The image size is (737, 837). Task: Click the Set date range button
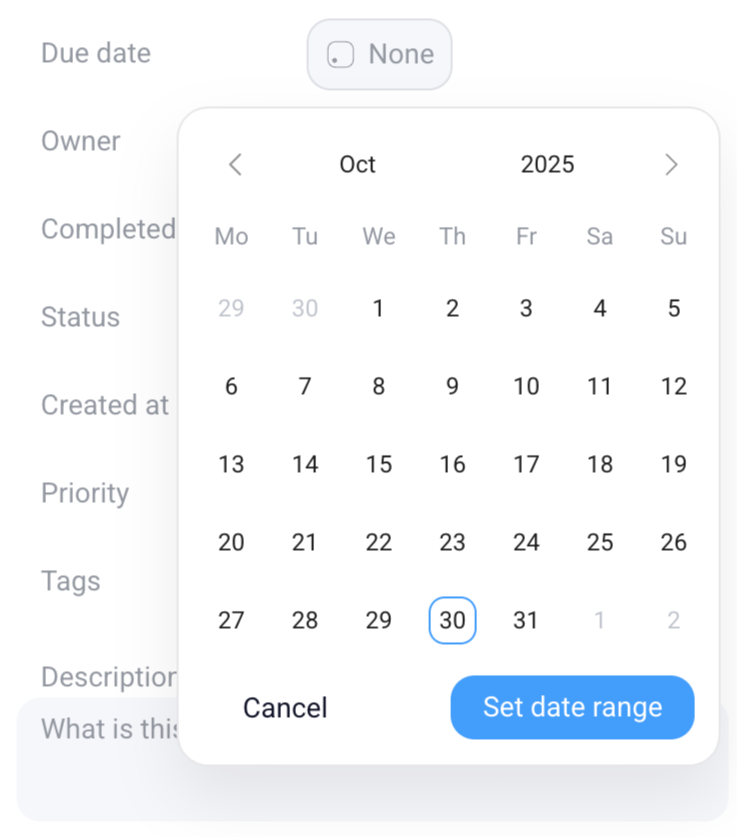tap(572, 707)
